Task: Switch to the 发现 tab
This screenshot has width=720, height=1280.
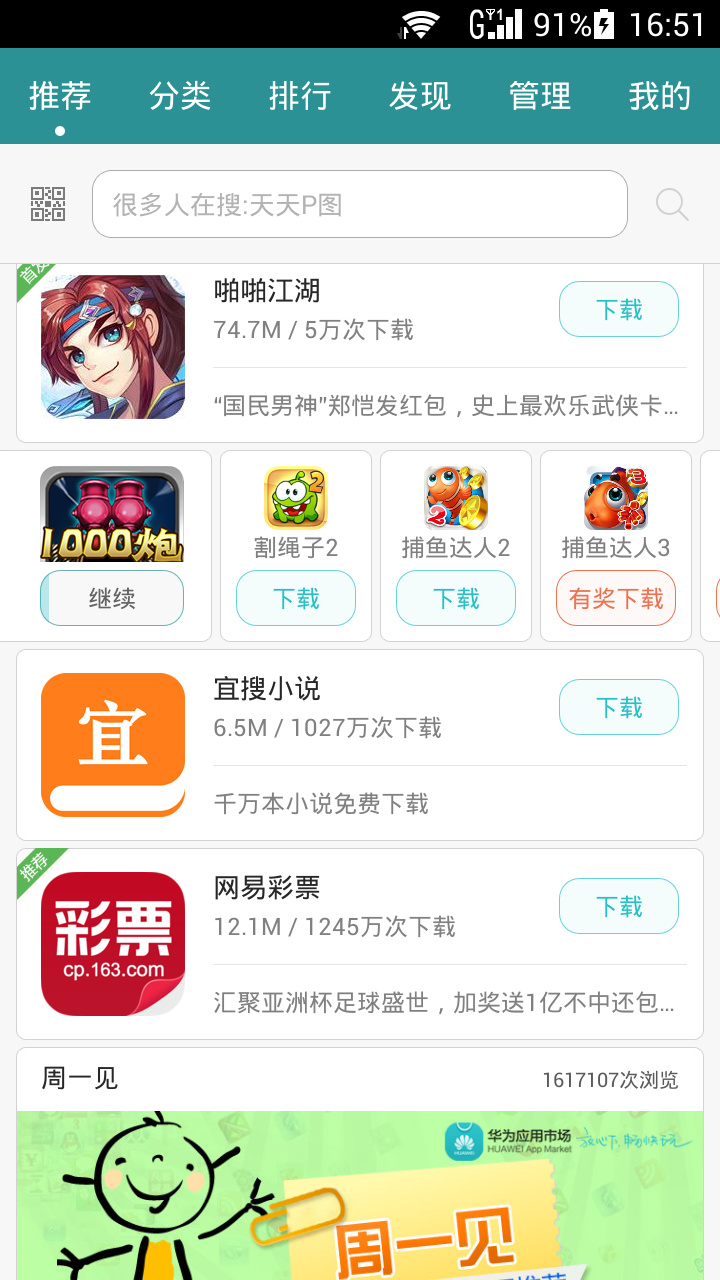Action: [420, 96]
